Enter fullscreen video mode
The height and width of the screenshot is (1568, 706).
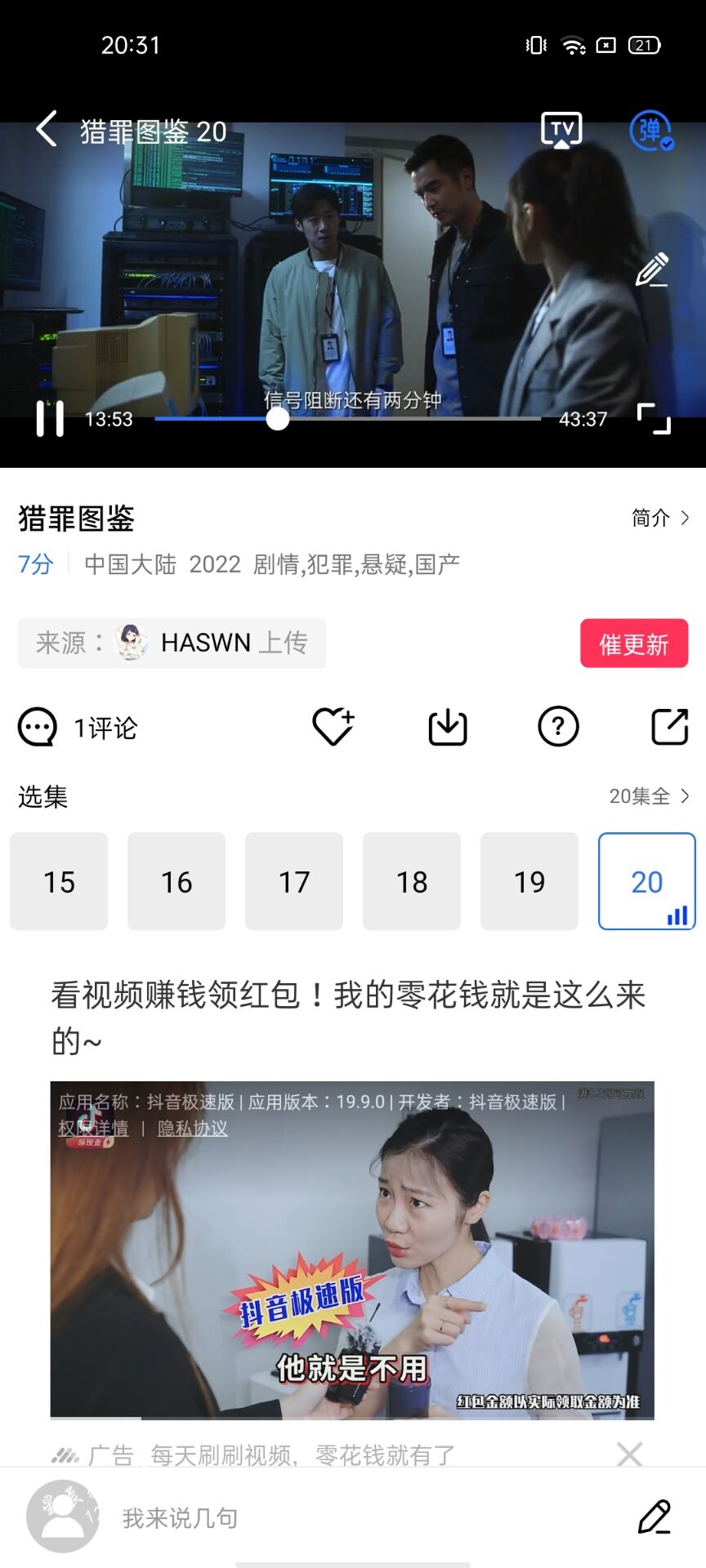tap(654, 419)
